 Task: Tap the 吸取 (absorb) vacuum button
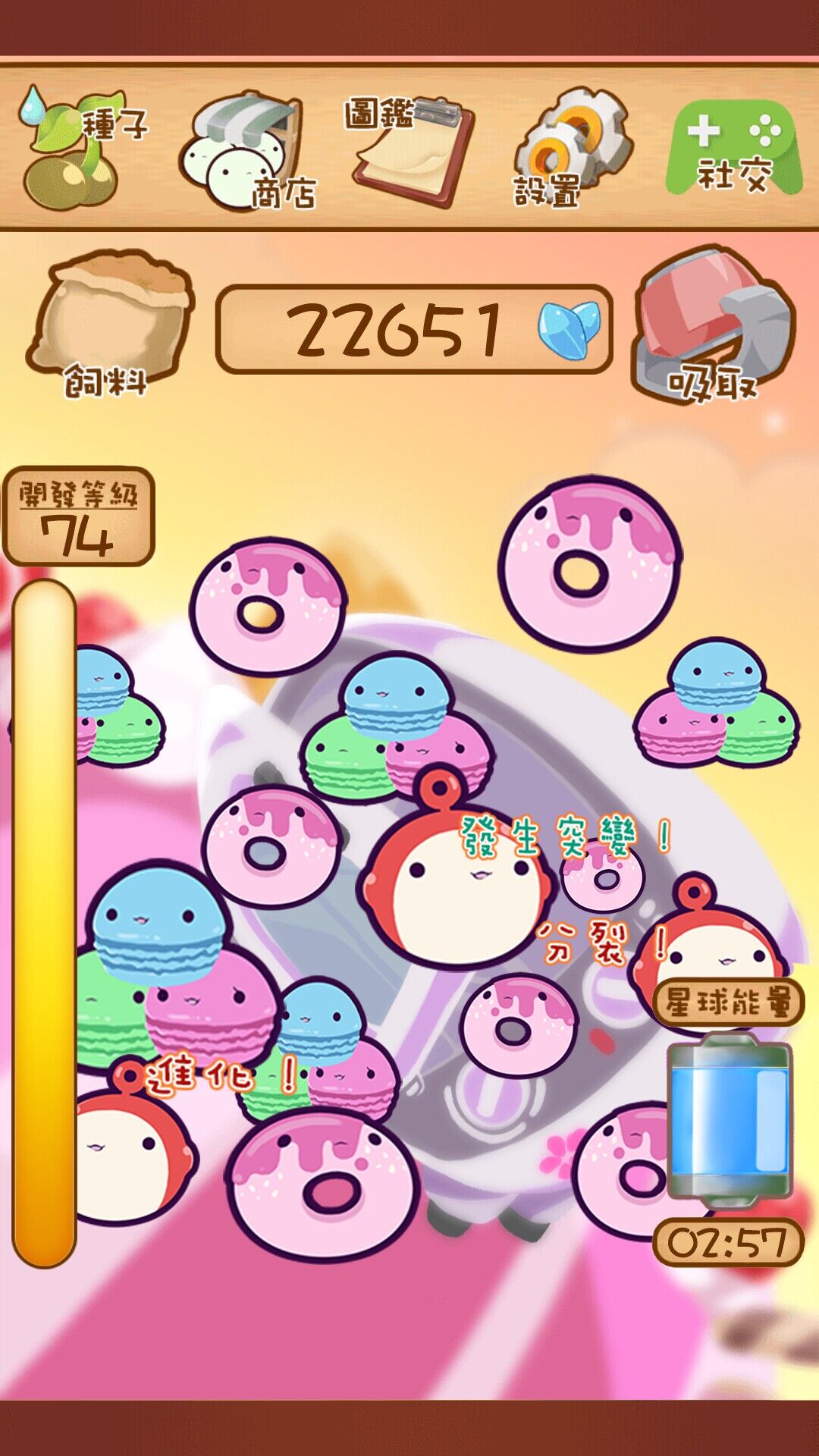(x=713, y=322)
